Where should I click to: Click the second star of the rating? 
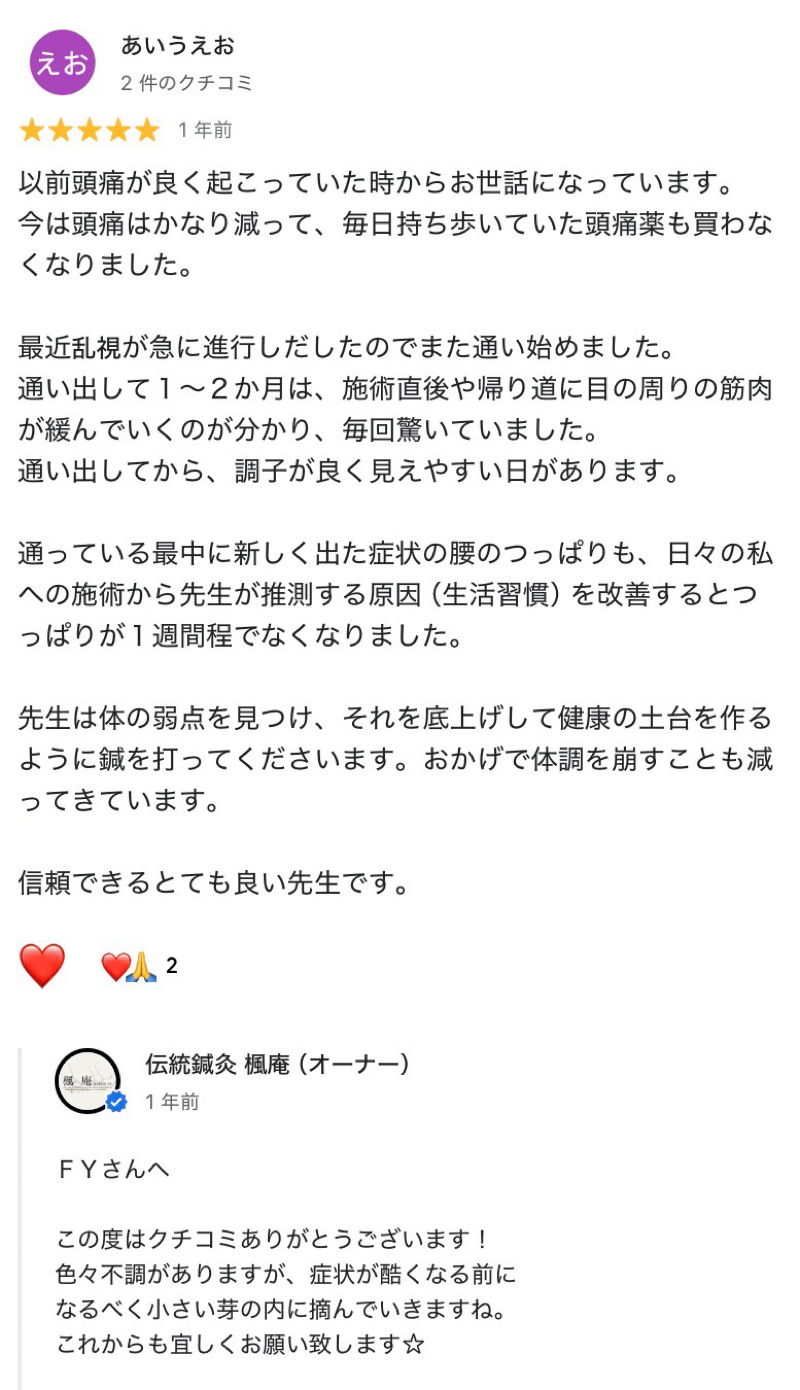58,129
